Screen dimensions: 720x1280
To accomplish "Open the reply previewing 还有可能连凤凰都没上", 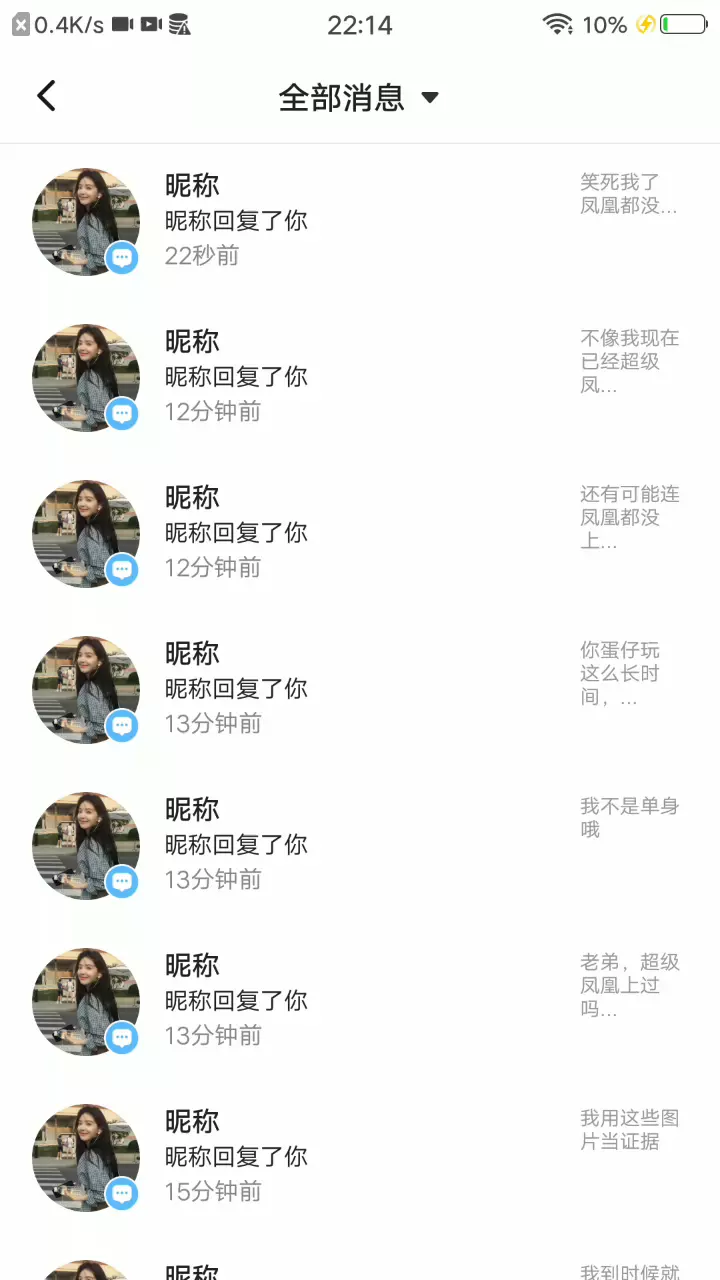I will click(360, 534).
